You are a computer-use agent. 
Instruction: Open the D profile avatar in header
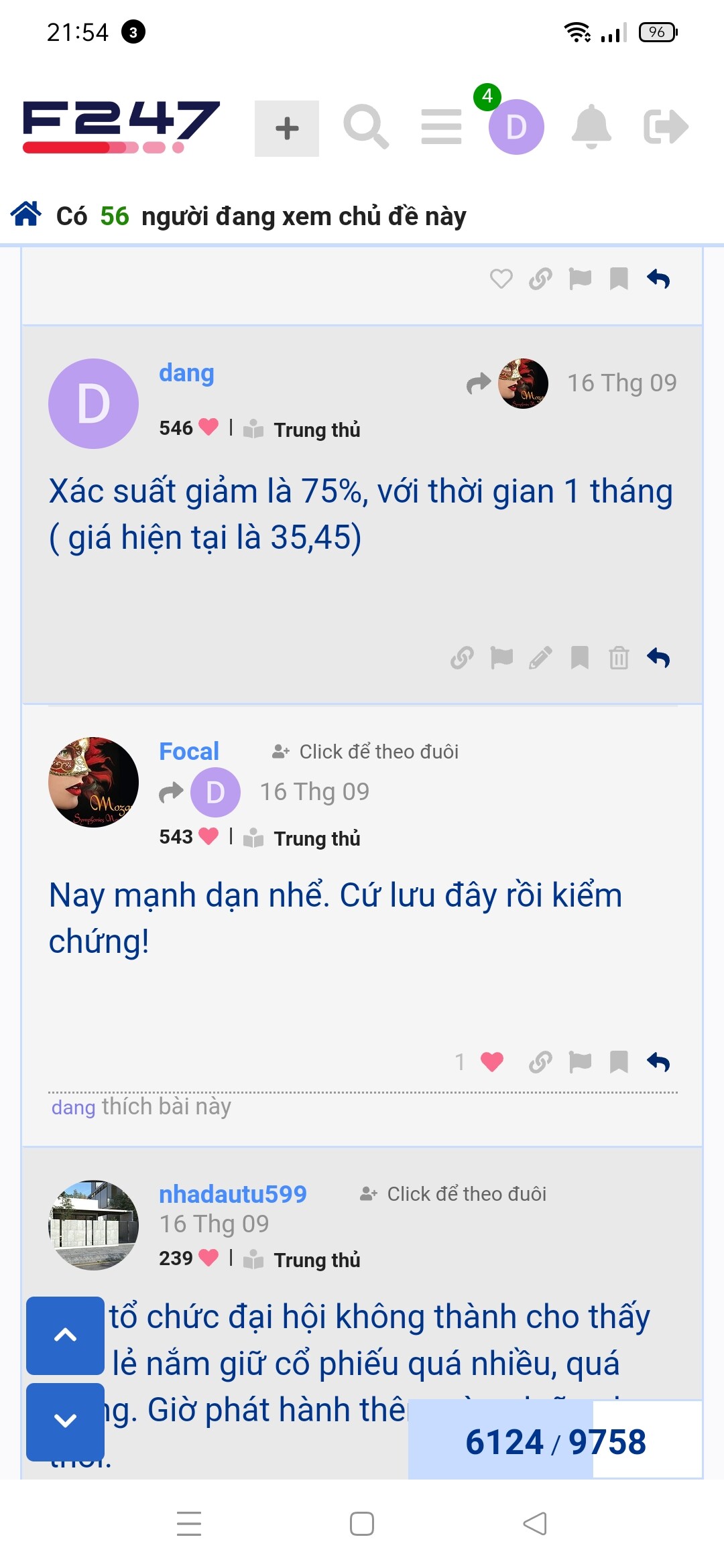tap(516, 127)
